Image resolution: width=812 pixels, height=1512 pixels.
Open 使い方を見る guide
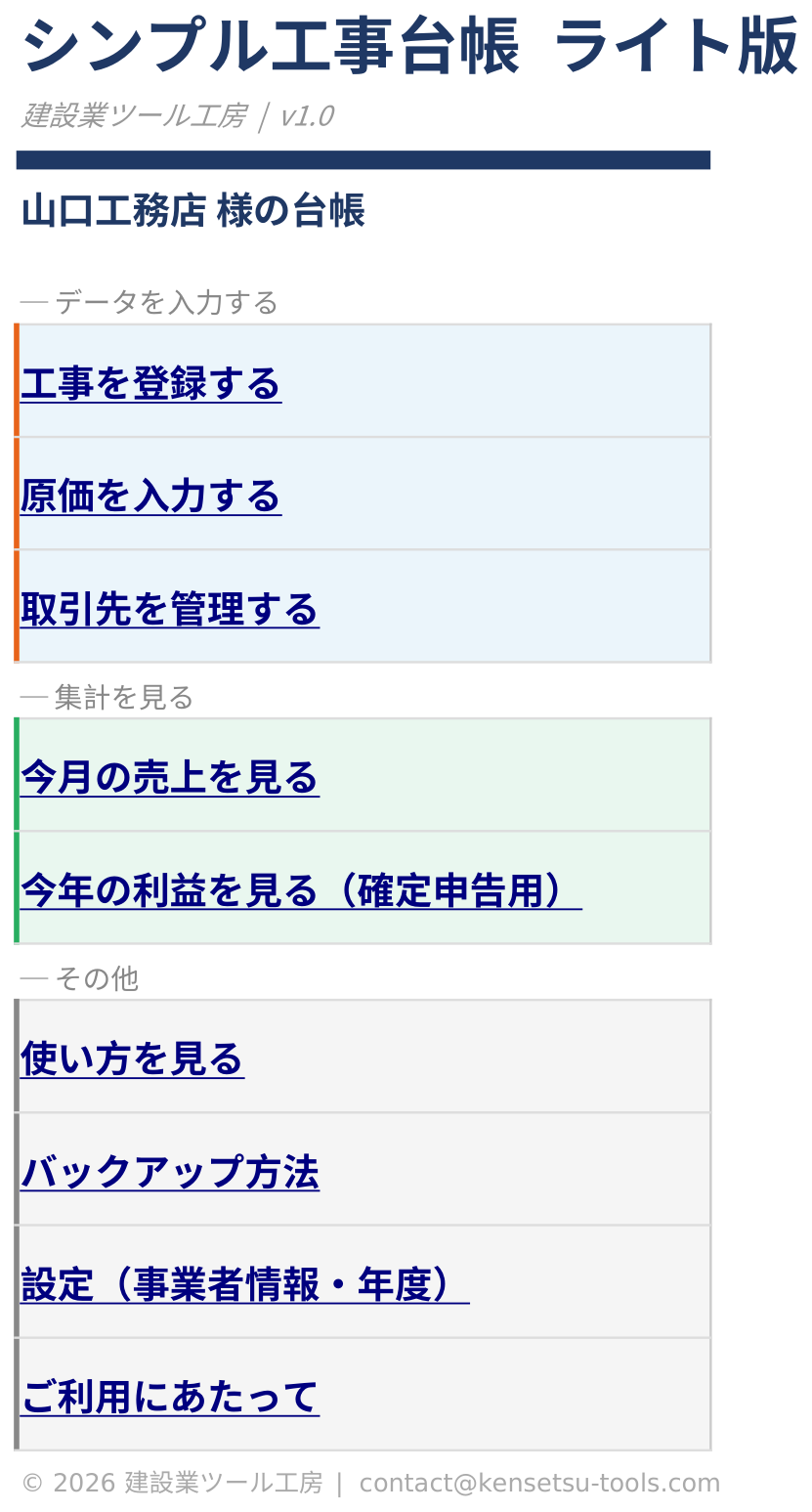click(132, 1058)
